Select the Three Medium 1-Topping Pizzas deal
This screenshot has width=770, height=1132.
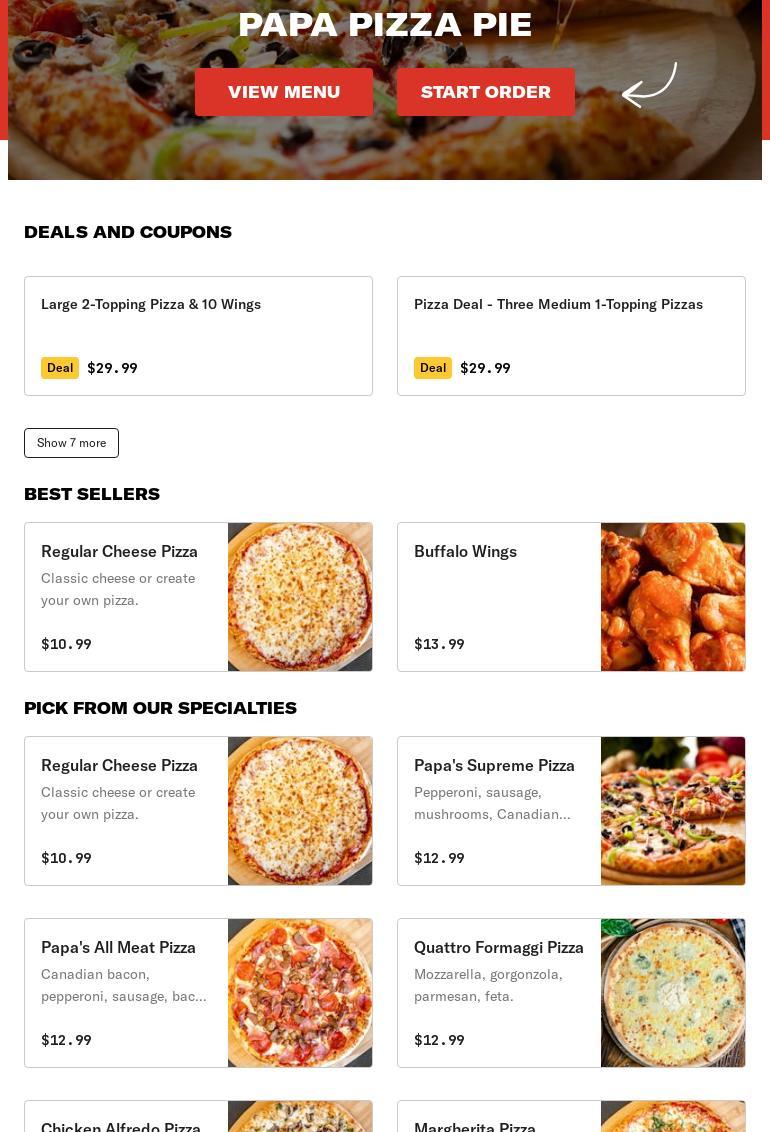pyautogui.click(x=571, y=336)
